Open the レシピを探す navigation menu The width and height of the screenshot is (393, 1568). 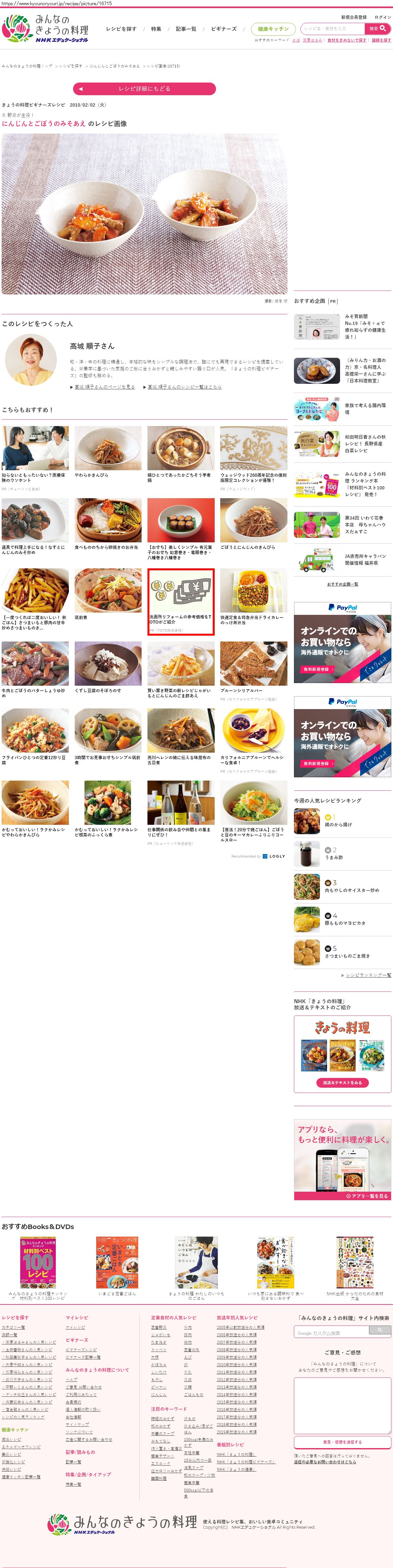(x=121, y=29)
